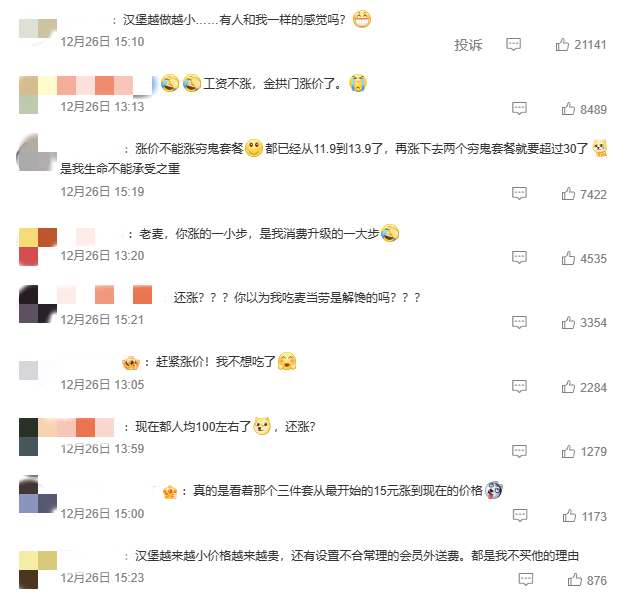Like the 涨价不能涨穷鬼套餐 comment

coord(568,193)
